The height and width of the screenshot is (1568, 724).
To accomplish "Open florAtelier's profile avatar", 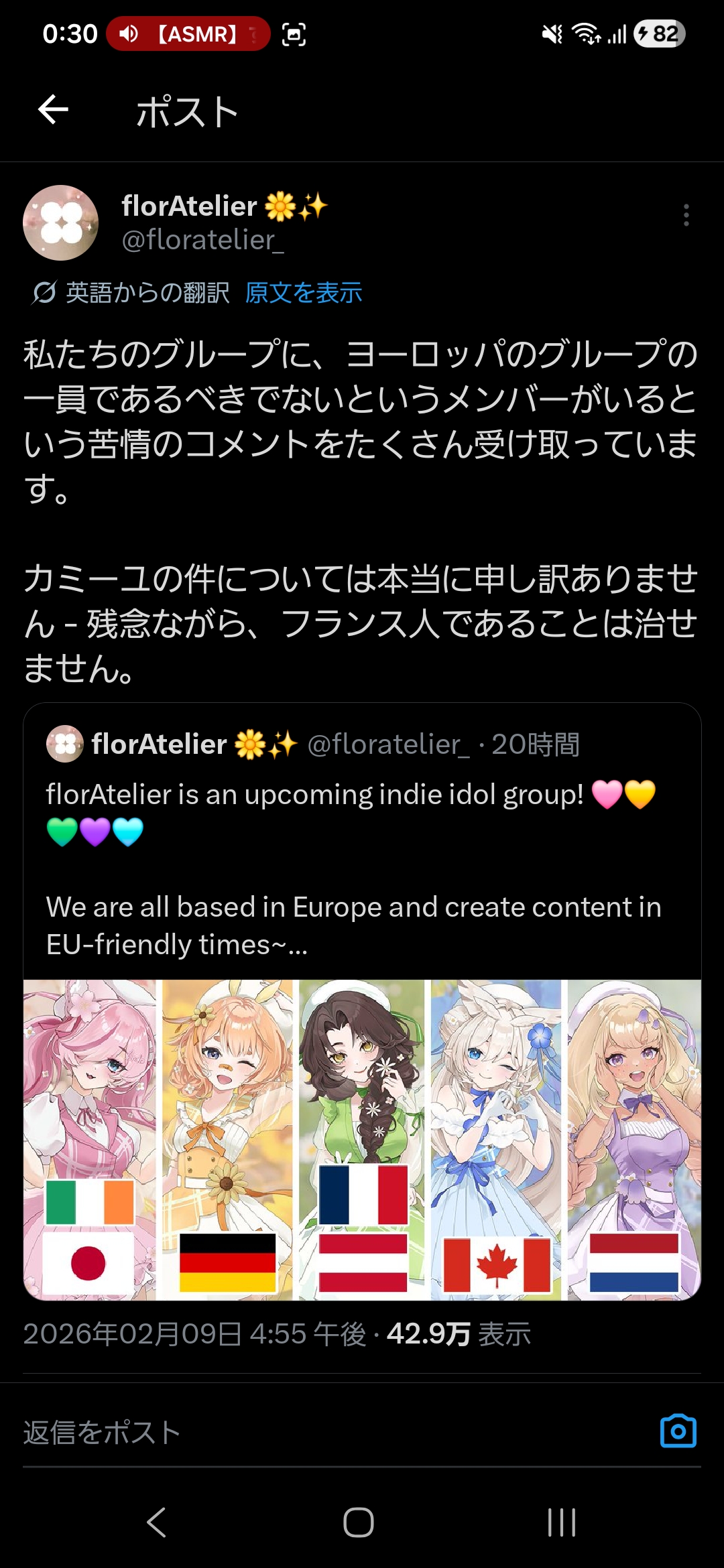I will [61, 222].
